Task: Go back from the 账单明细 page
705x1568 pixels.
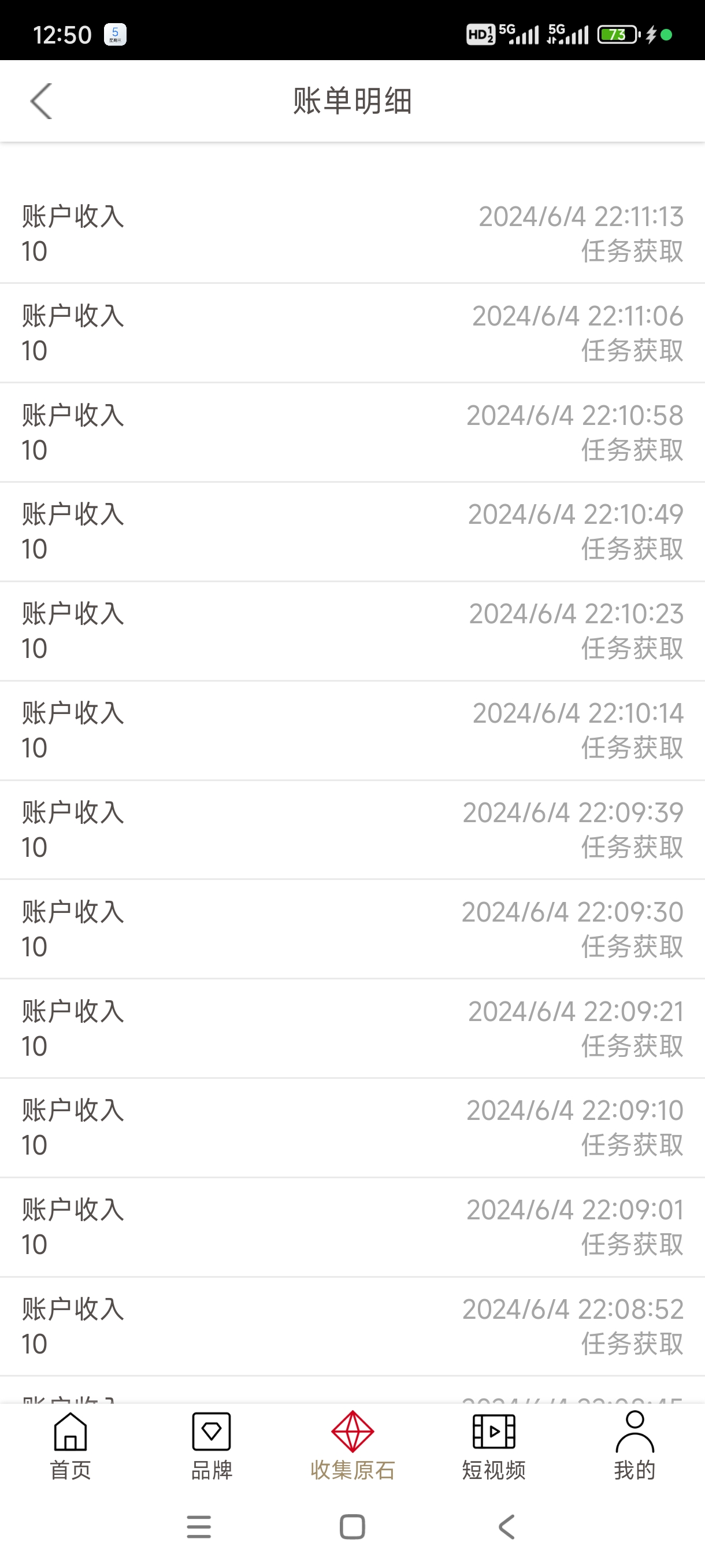Action: 41,101
